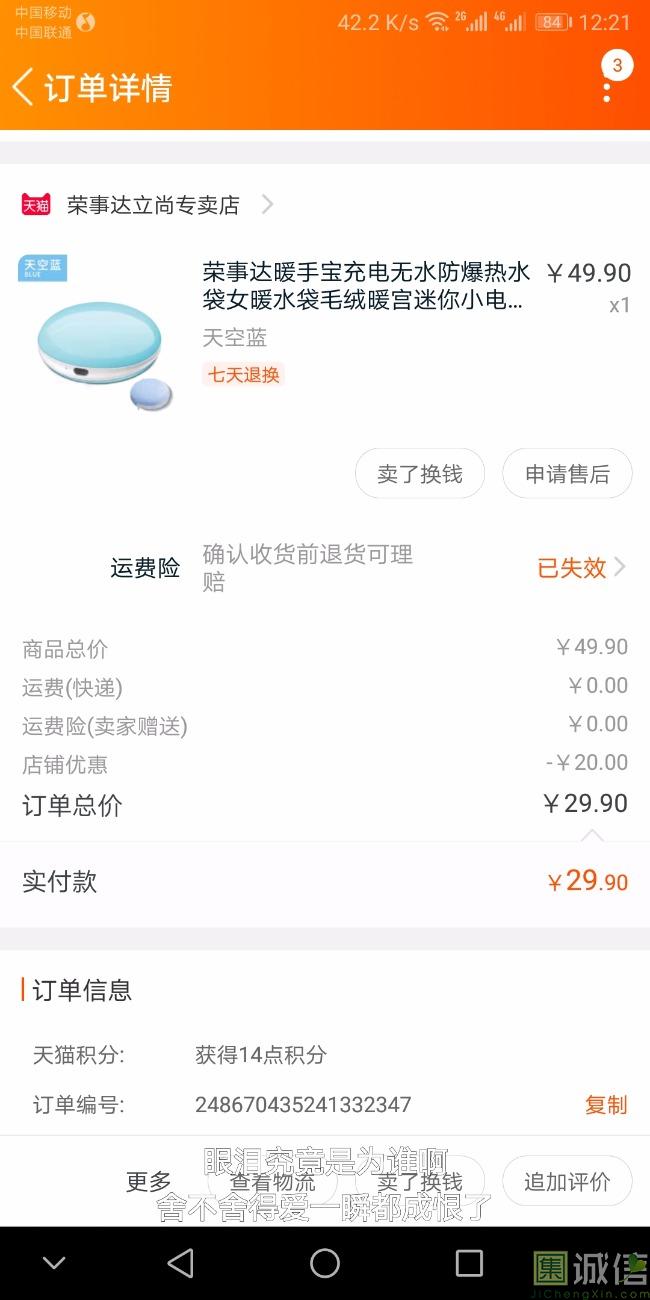This screenshot has height=1300, width=650.
Task: Open the 荣事达立尚专卖店 store page
Action: [x=155, y=205]
